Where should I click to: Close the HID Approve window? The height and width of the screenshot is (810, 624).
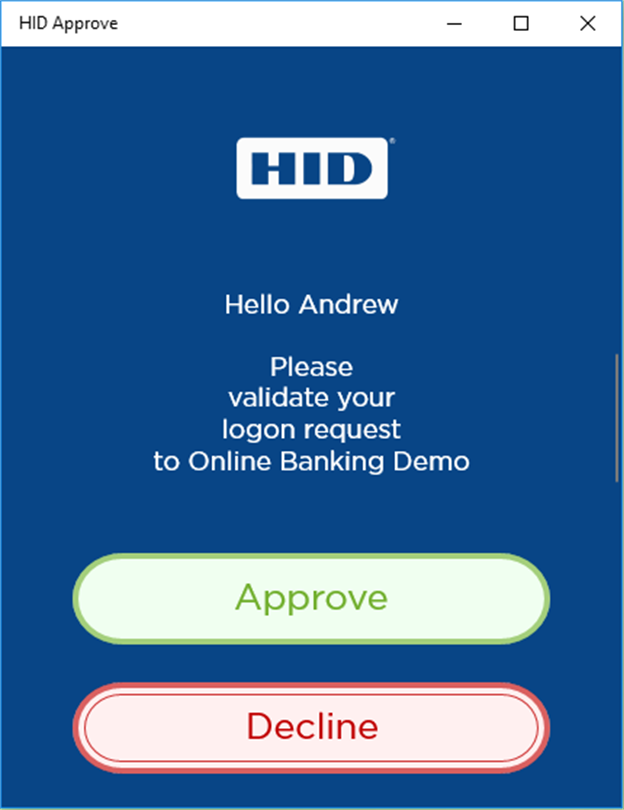[x=586, y=23]
